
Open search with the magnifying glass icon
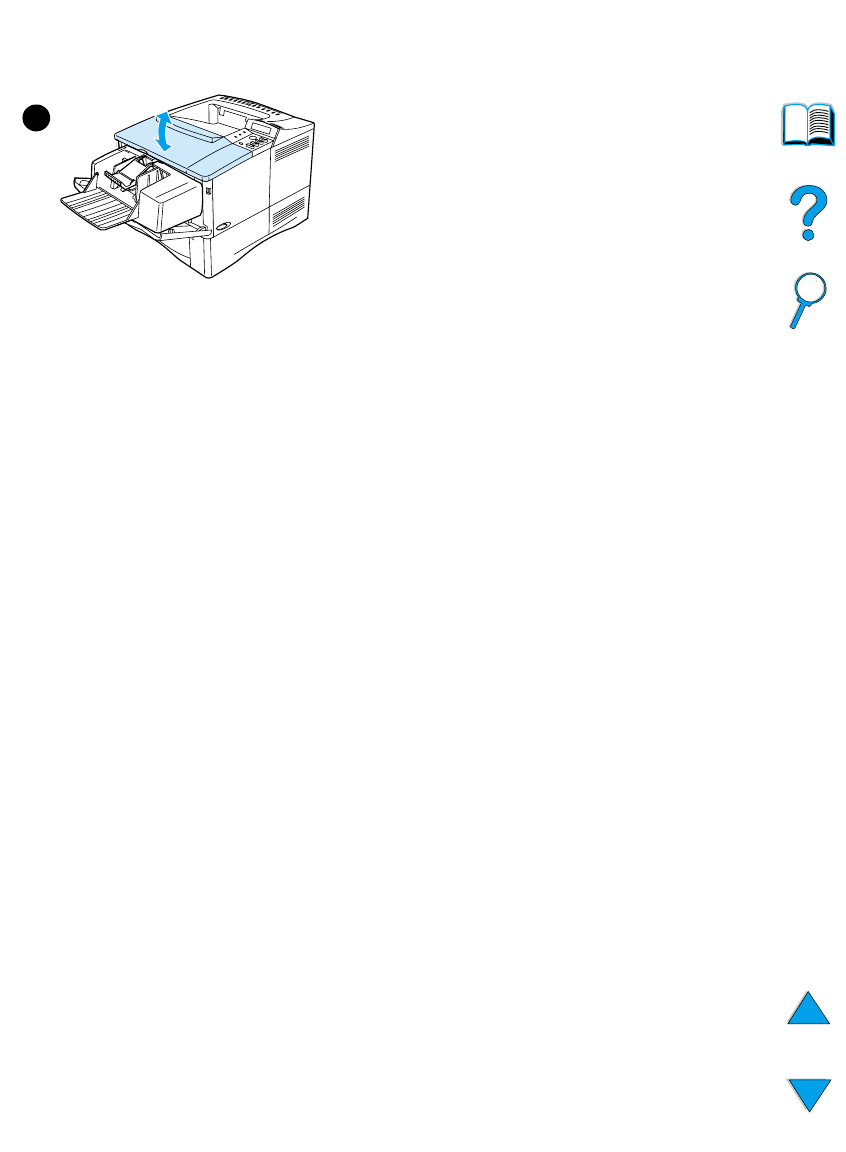(x=808, y=300)
